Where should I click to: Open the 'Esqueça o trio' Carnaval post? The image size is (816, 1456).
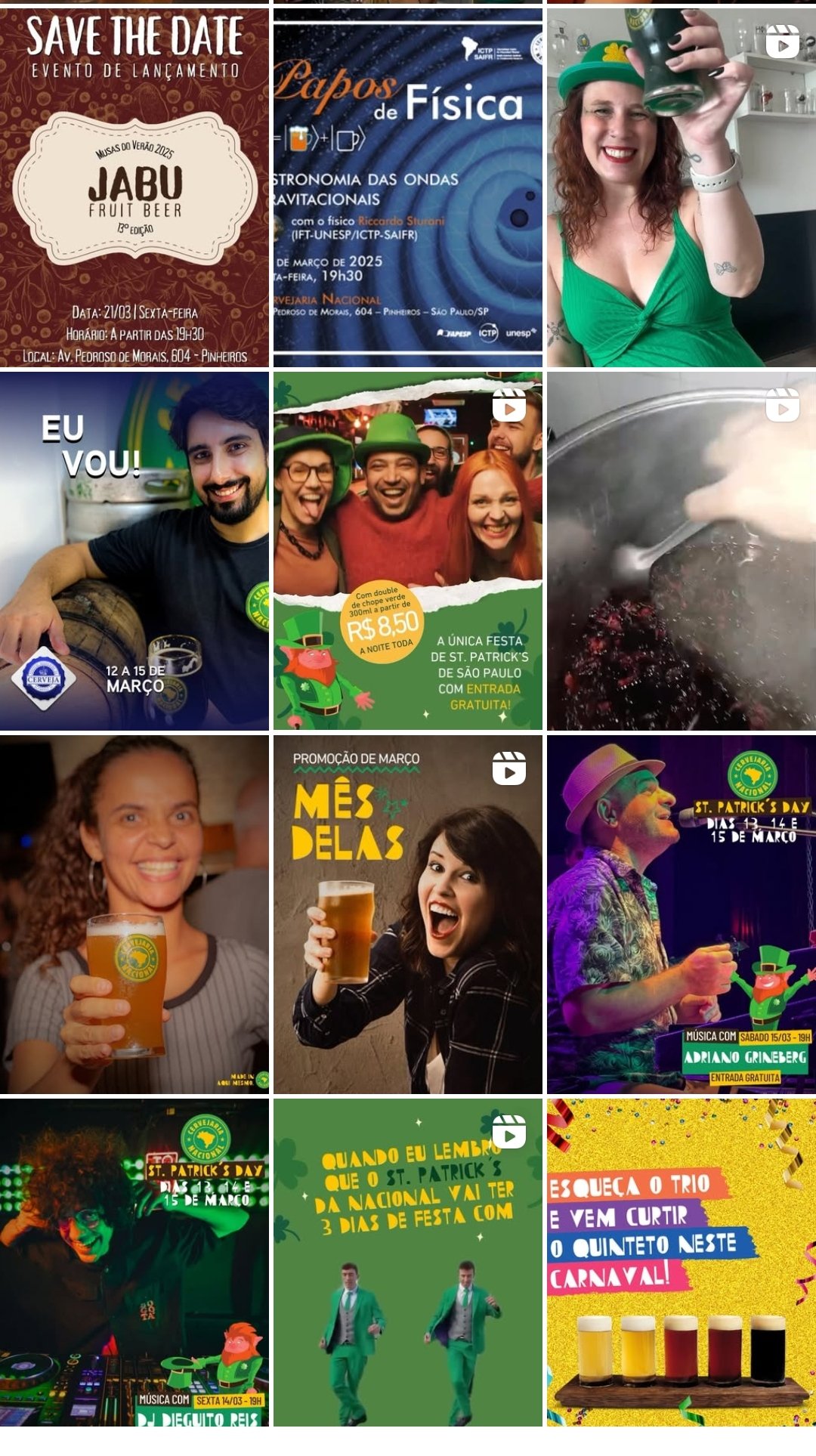pyautogui.click(x=682, y=1262)
